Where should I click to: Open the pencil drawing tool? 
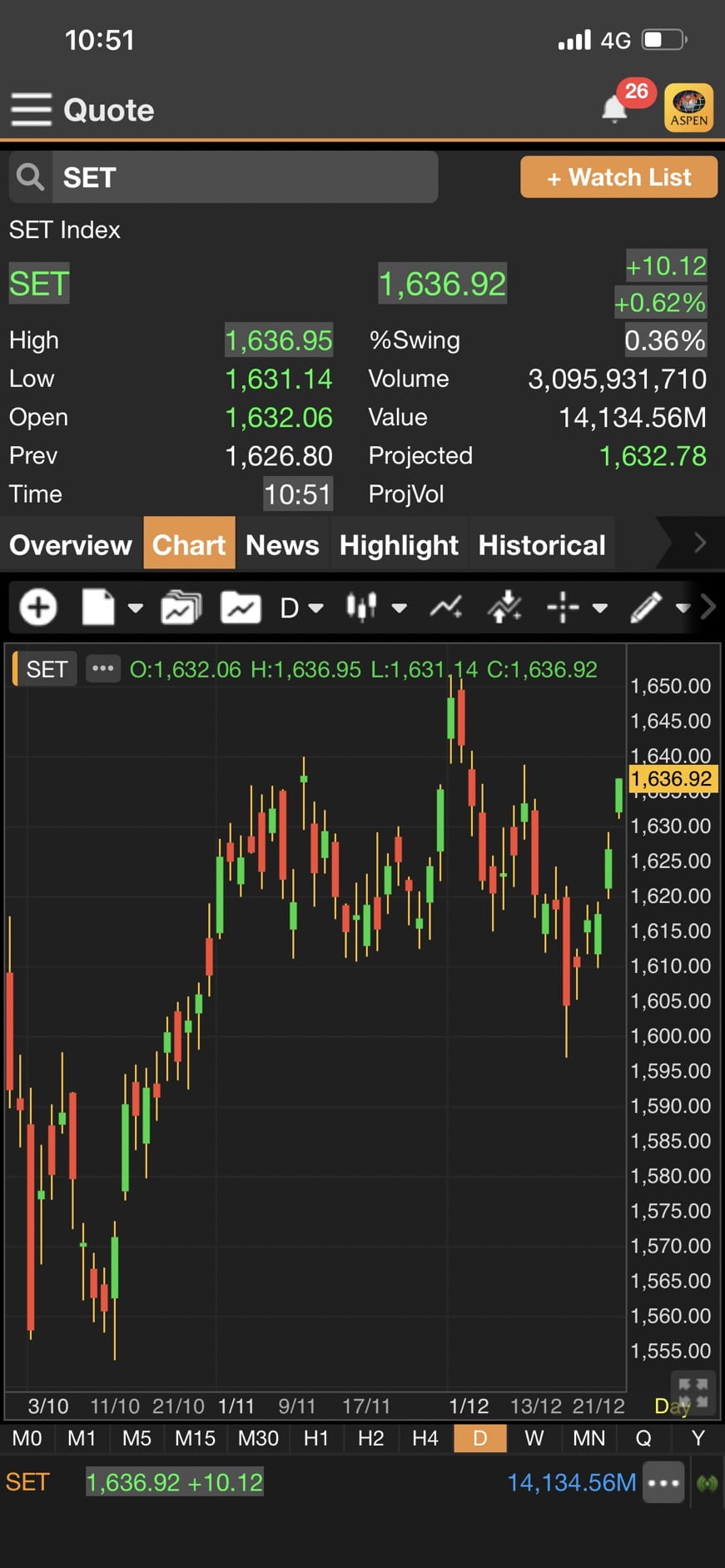click(646, 608)
